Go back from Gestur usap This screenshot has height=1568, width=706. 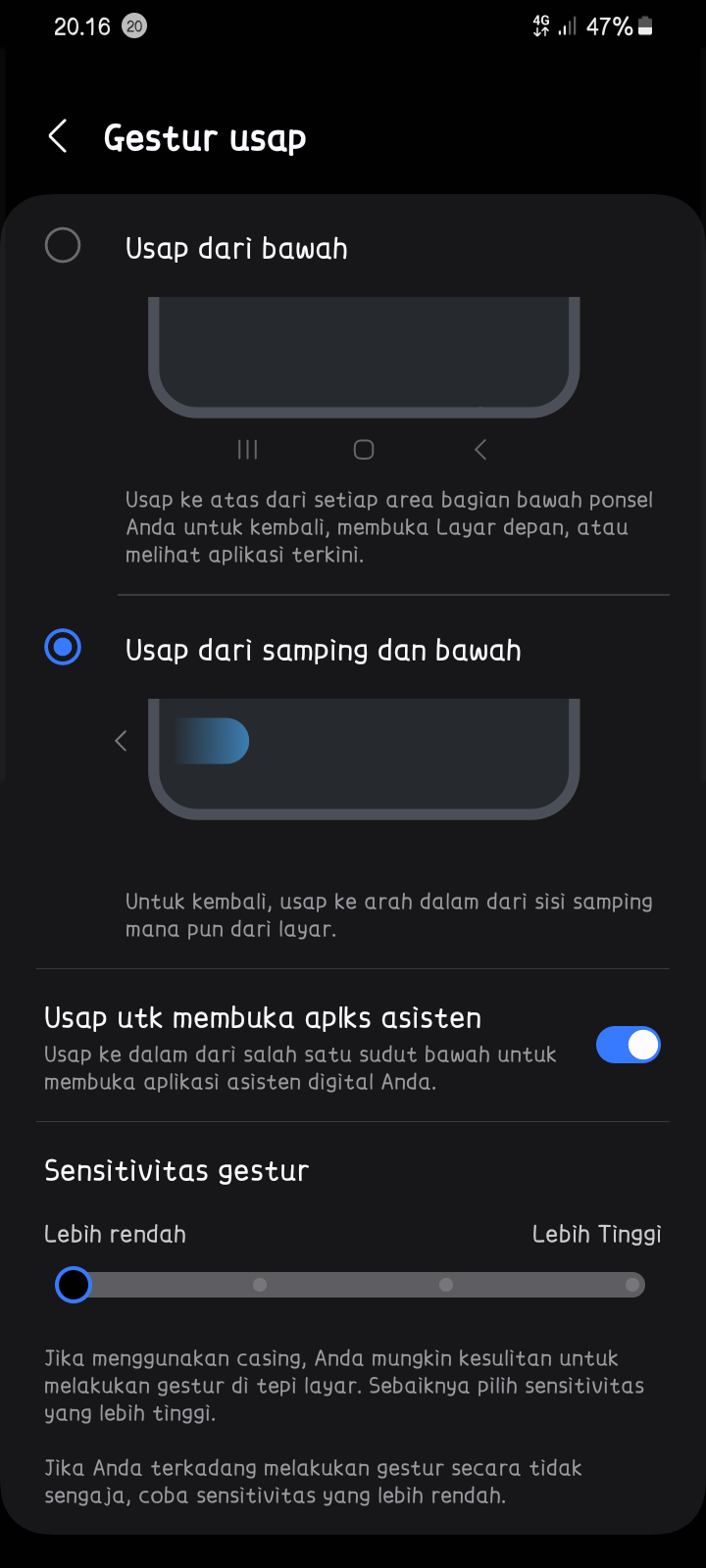click(x=59, y=137)
